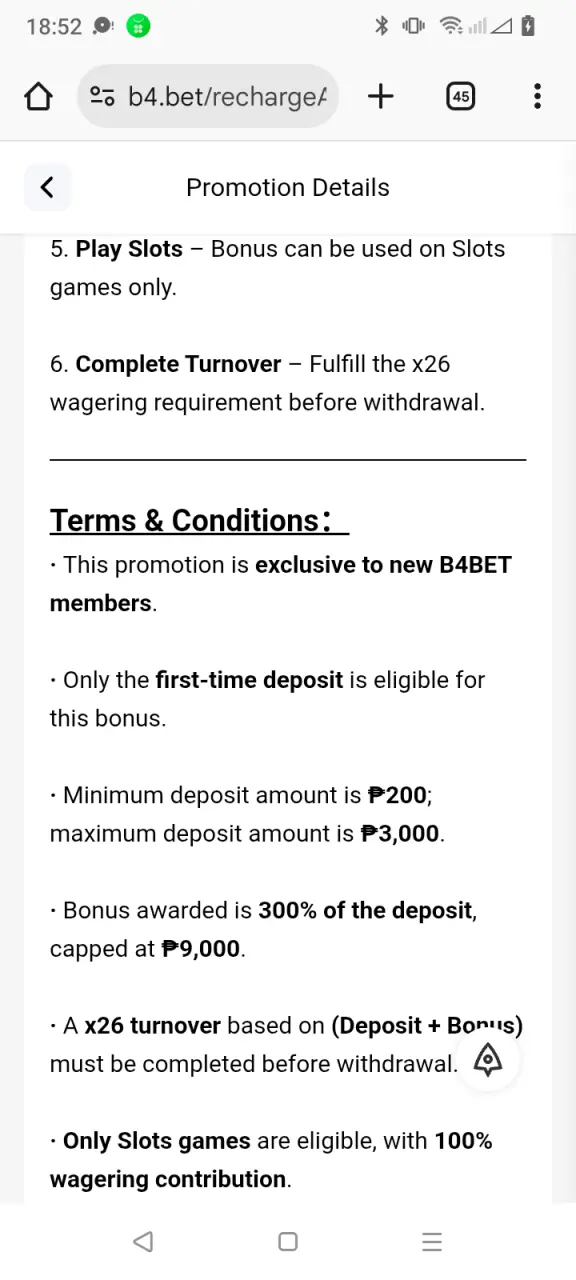The image size is (576, 1280).
Task: Open a new browser tab
Action: click(381, 96)
